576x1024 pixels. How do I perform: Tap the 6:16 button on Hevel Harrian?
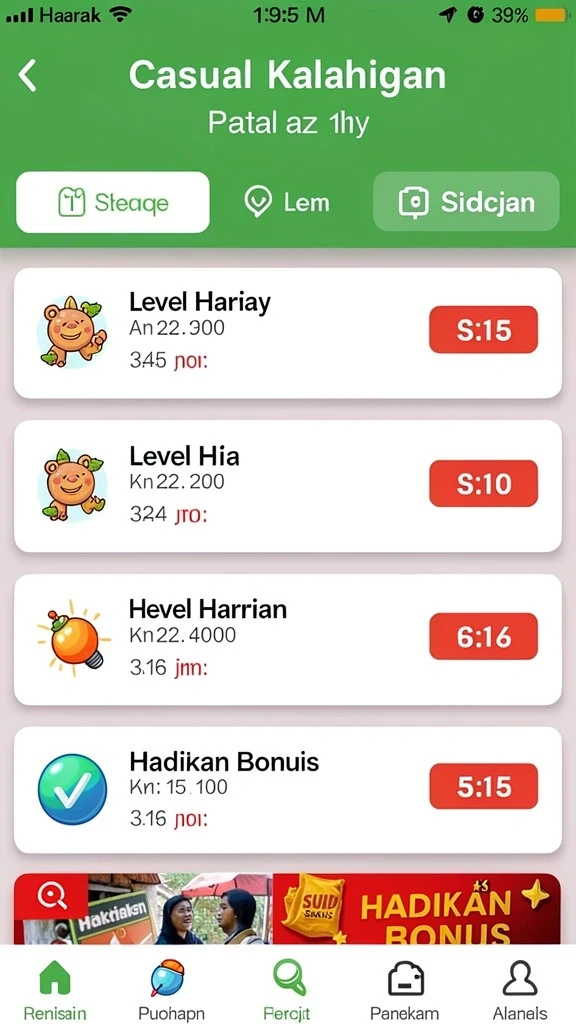coord(483,637)
